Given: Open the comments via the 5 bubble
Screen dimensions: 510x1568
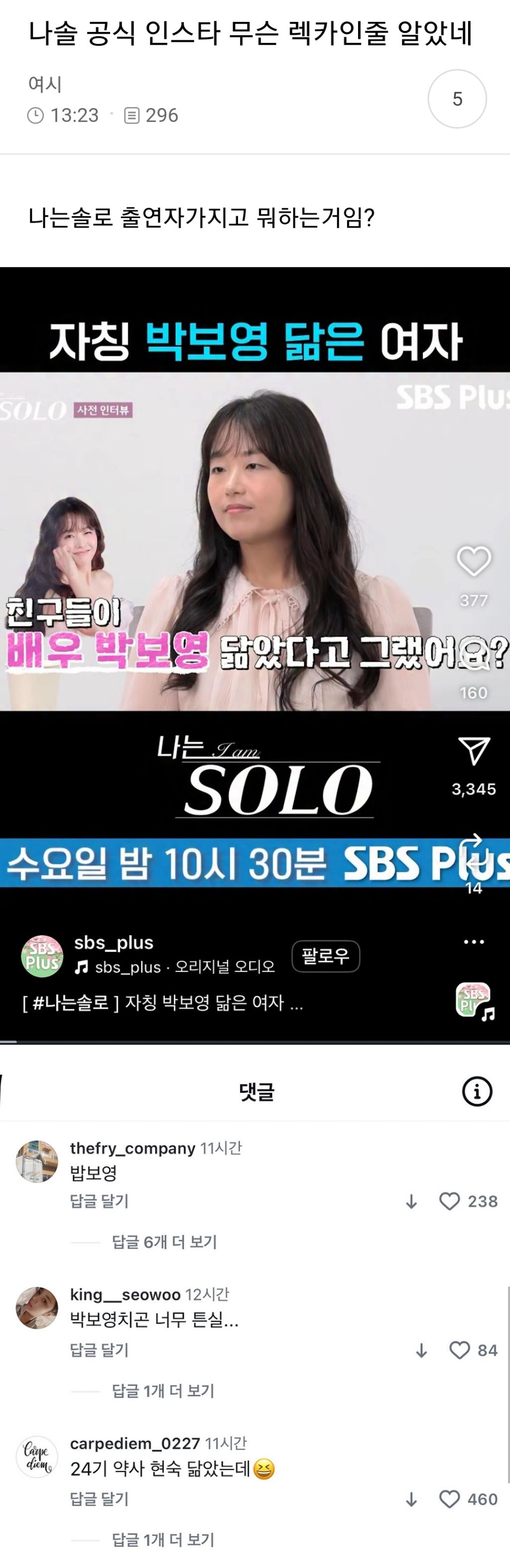Looking at the screenshot, I should click(x=456, y=99).
